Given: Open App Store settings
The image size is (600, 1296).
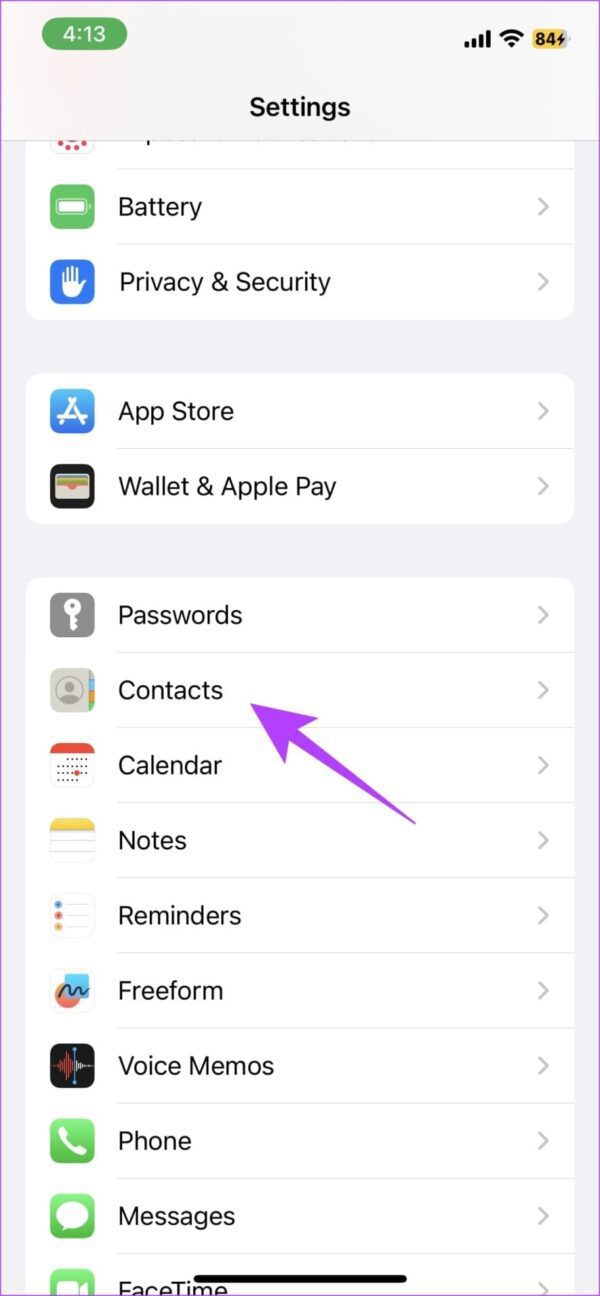Looking at the screenshot, I should [300, 411].
